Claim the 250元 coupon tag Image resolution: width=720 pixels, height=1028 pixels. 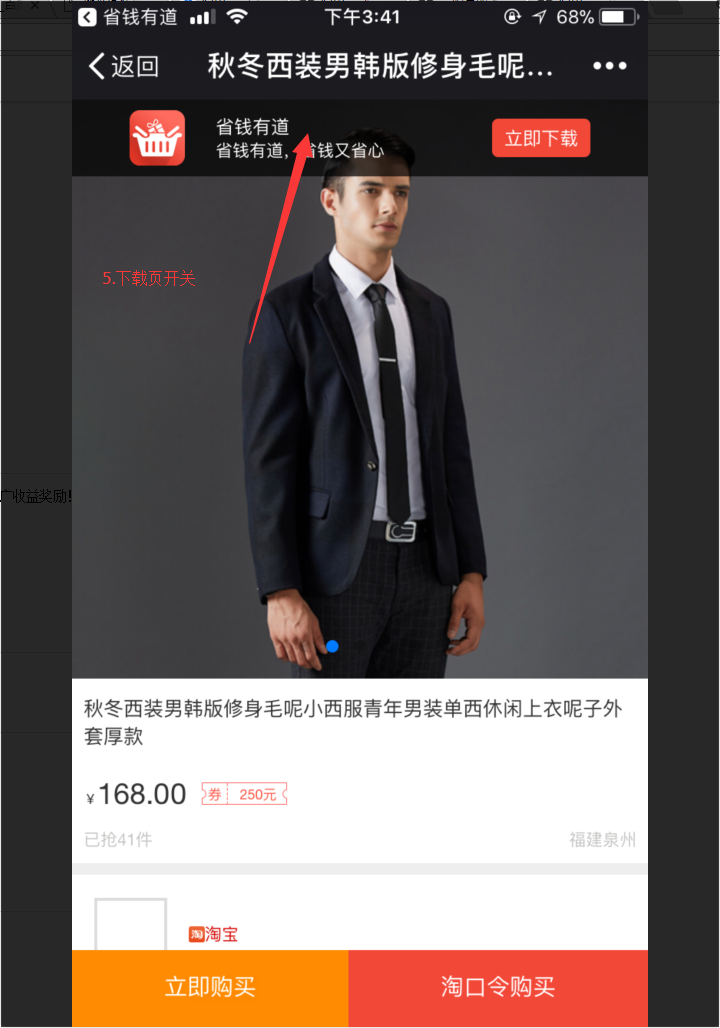click(245, 795)
